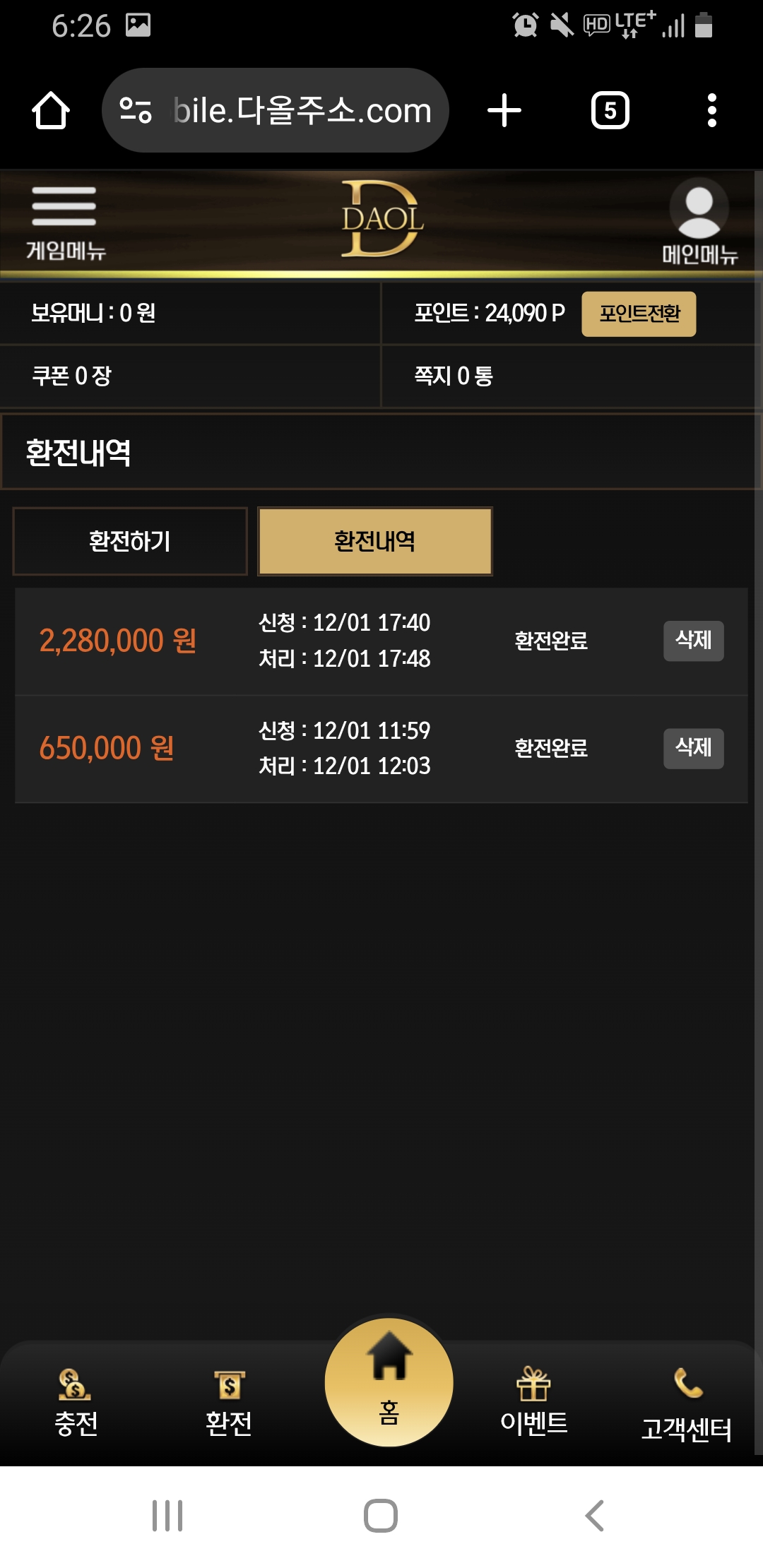The width and height of the screenshot is (763, 1568).
Task: Switch to the 환전하기 tab
Action: click(130, 541)
